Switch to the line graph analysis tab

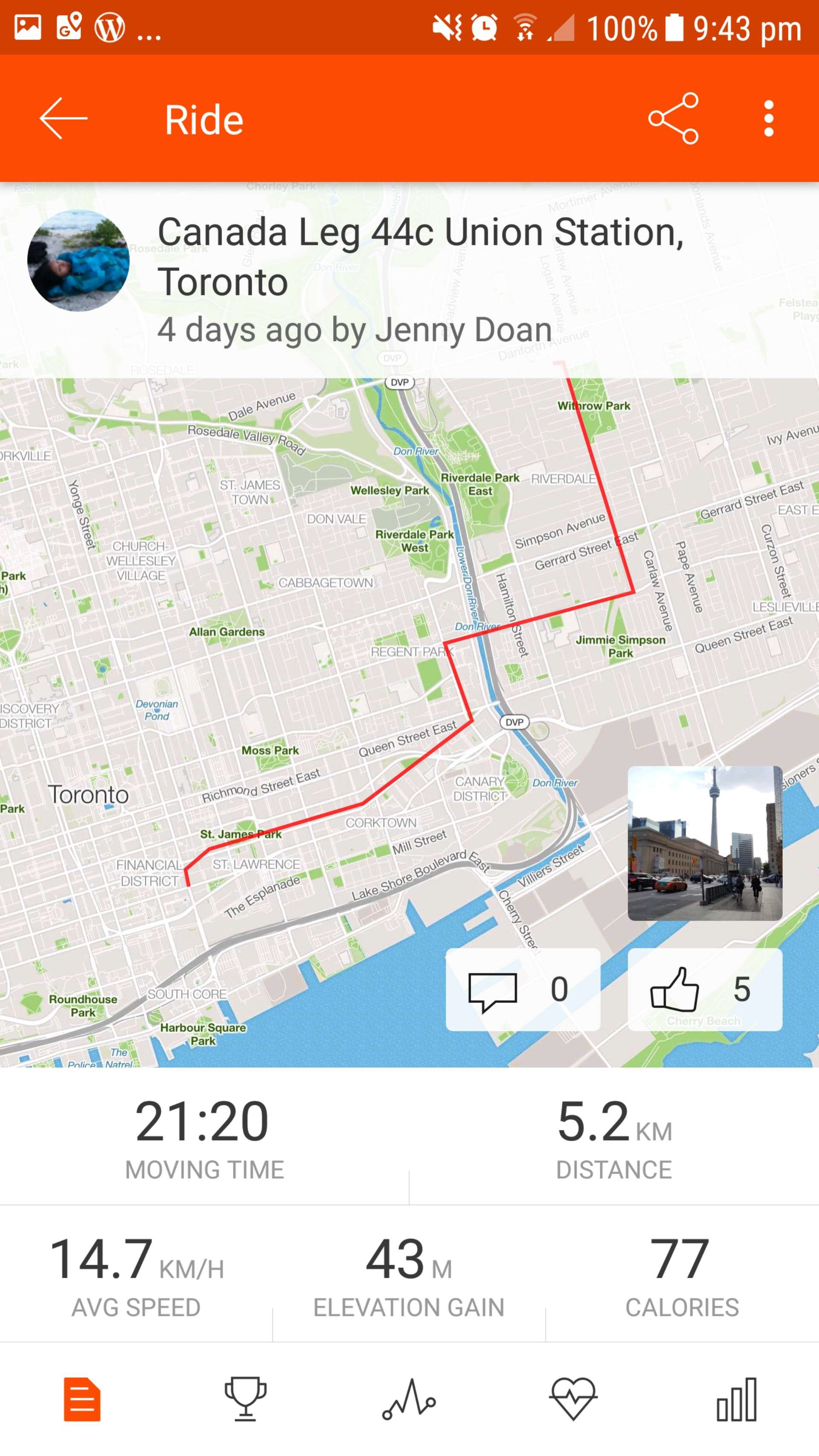(409, 1399)
